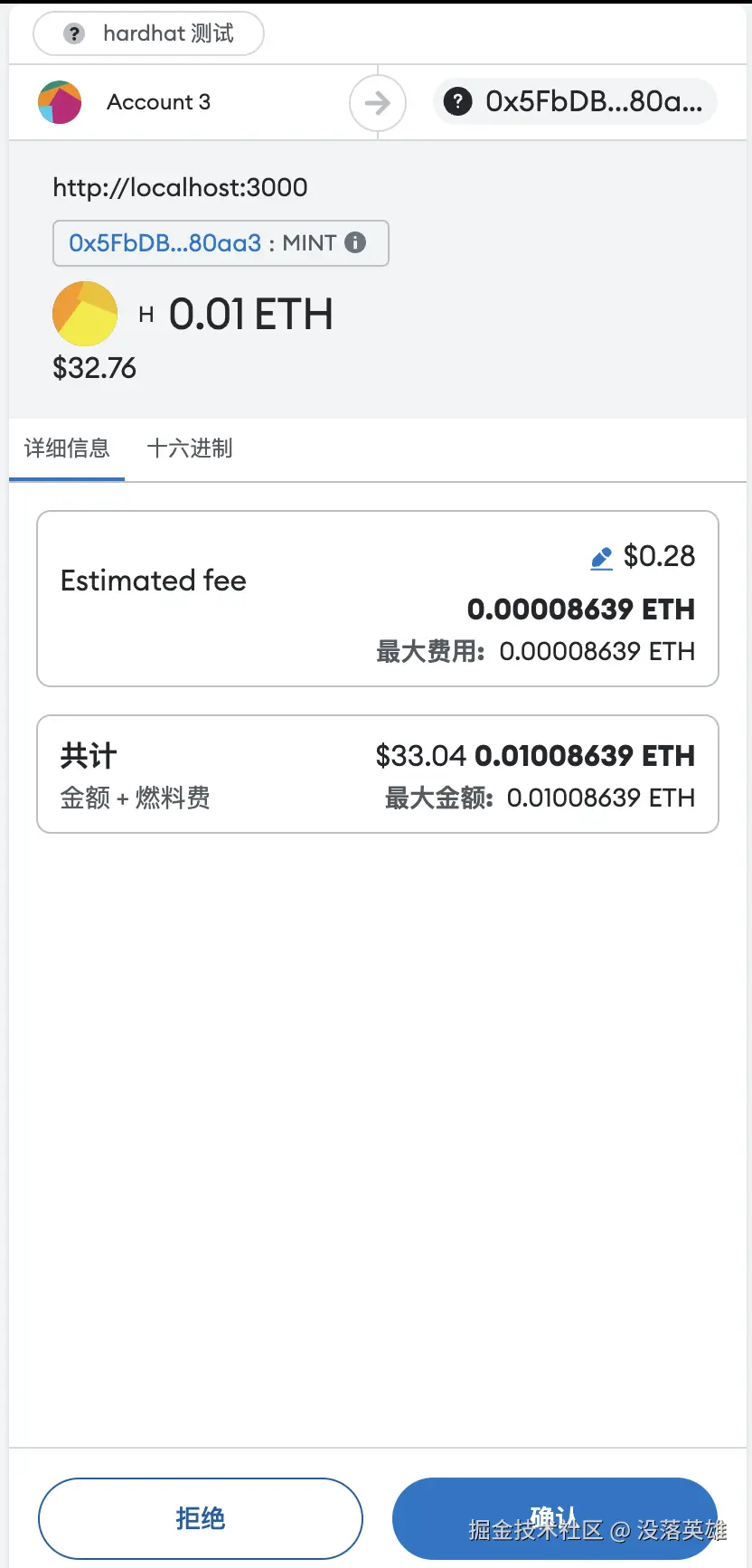Tap the hardhat 测试 network chip
752x1568 pixels.
(x=149, y=34)
